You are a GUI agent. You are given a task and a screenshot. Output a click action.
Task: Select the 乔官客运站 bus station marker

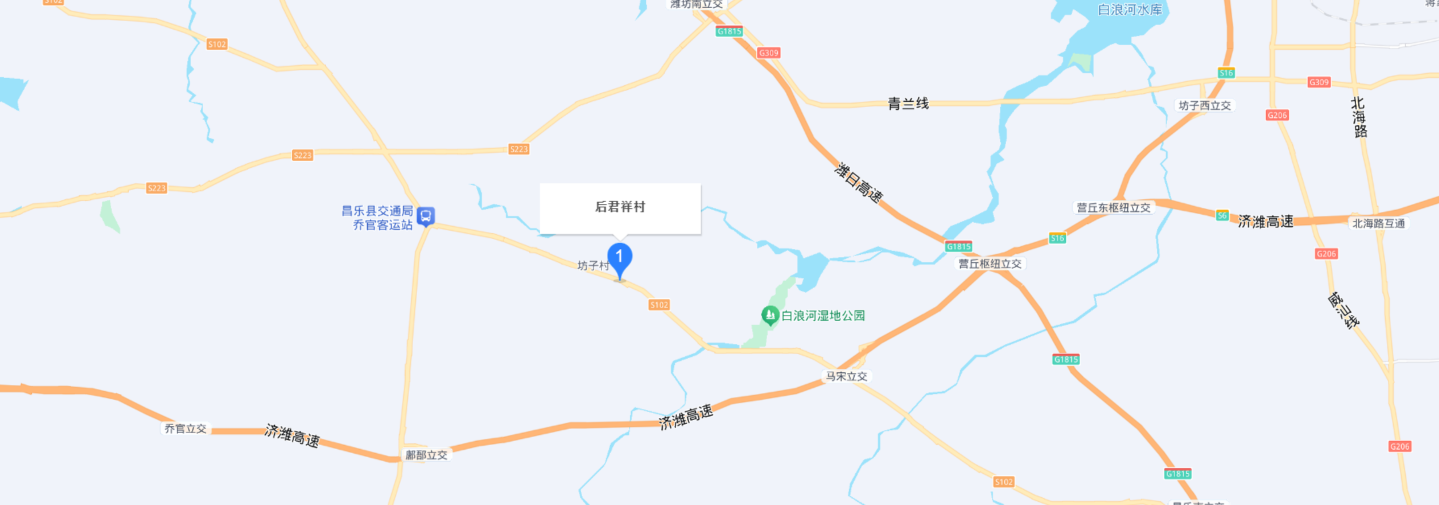tap(426, 217)
